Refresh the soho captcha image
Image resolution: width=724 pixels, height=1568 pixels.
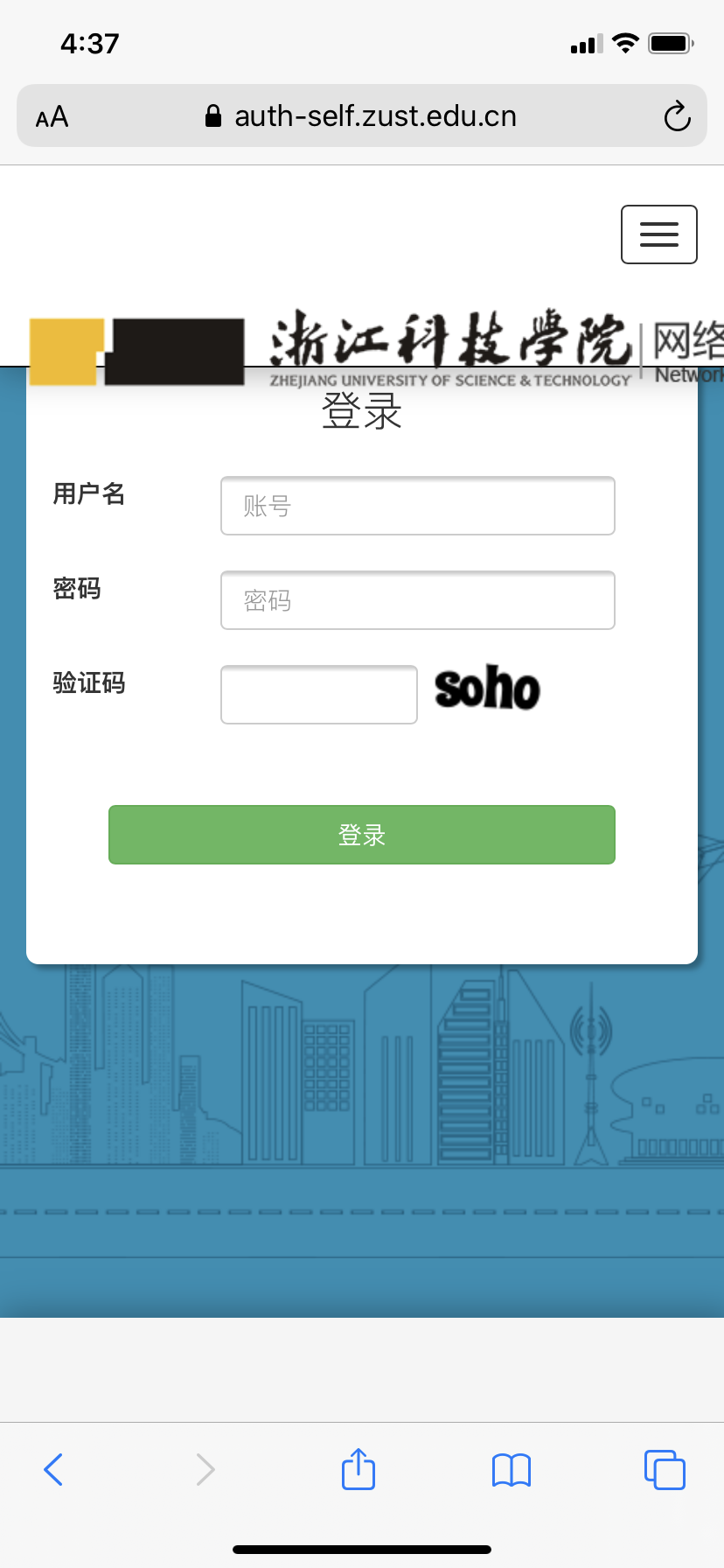(x=487, y=688)
